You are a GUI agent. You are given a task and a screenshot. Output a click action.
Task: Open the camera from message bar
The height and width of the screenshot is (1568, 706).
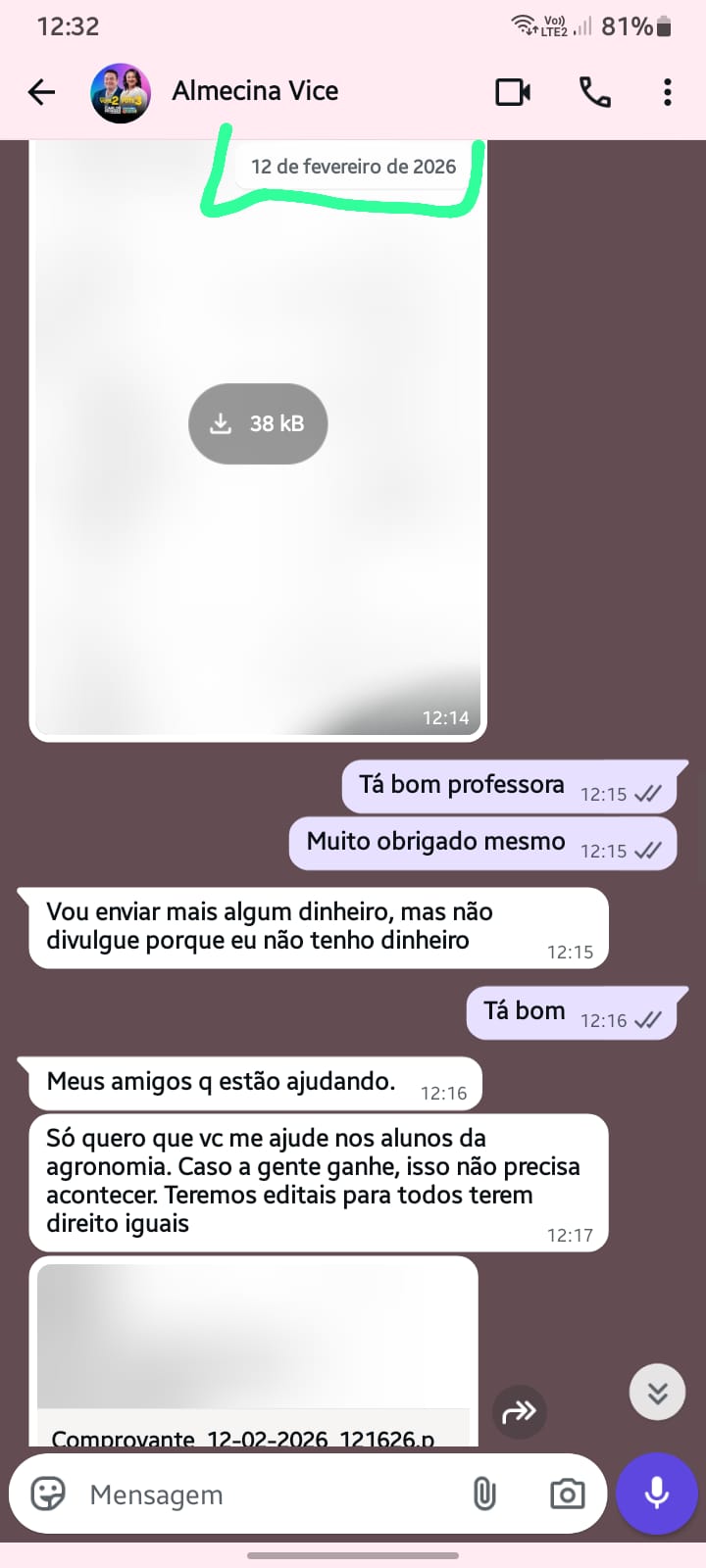(x=567, y=1494)
